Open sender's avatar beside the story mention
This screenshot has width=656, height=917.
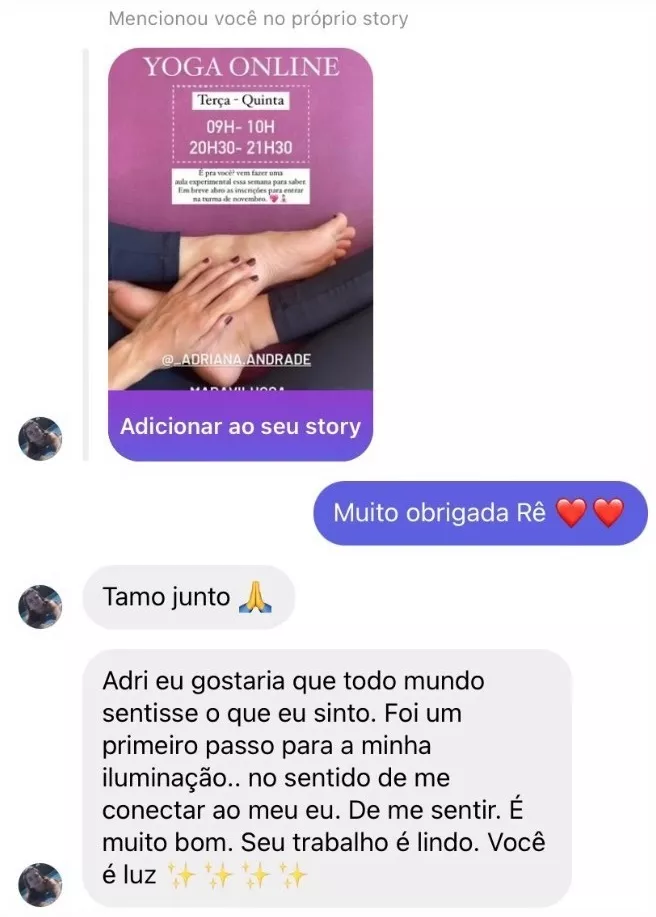(x=41, y=439)
